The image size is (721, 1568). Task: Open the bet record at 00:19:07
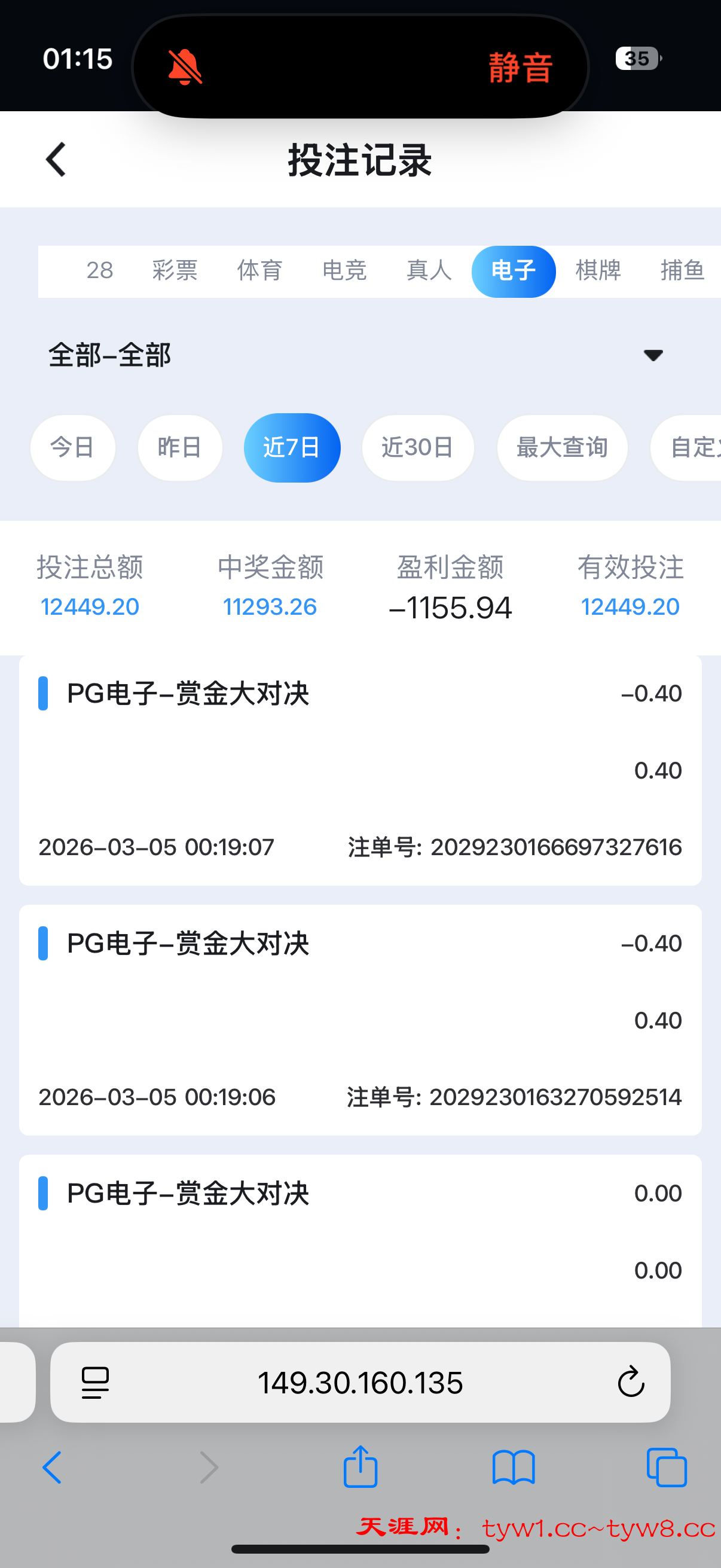click(360, 771)
